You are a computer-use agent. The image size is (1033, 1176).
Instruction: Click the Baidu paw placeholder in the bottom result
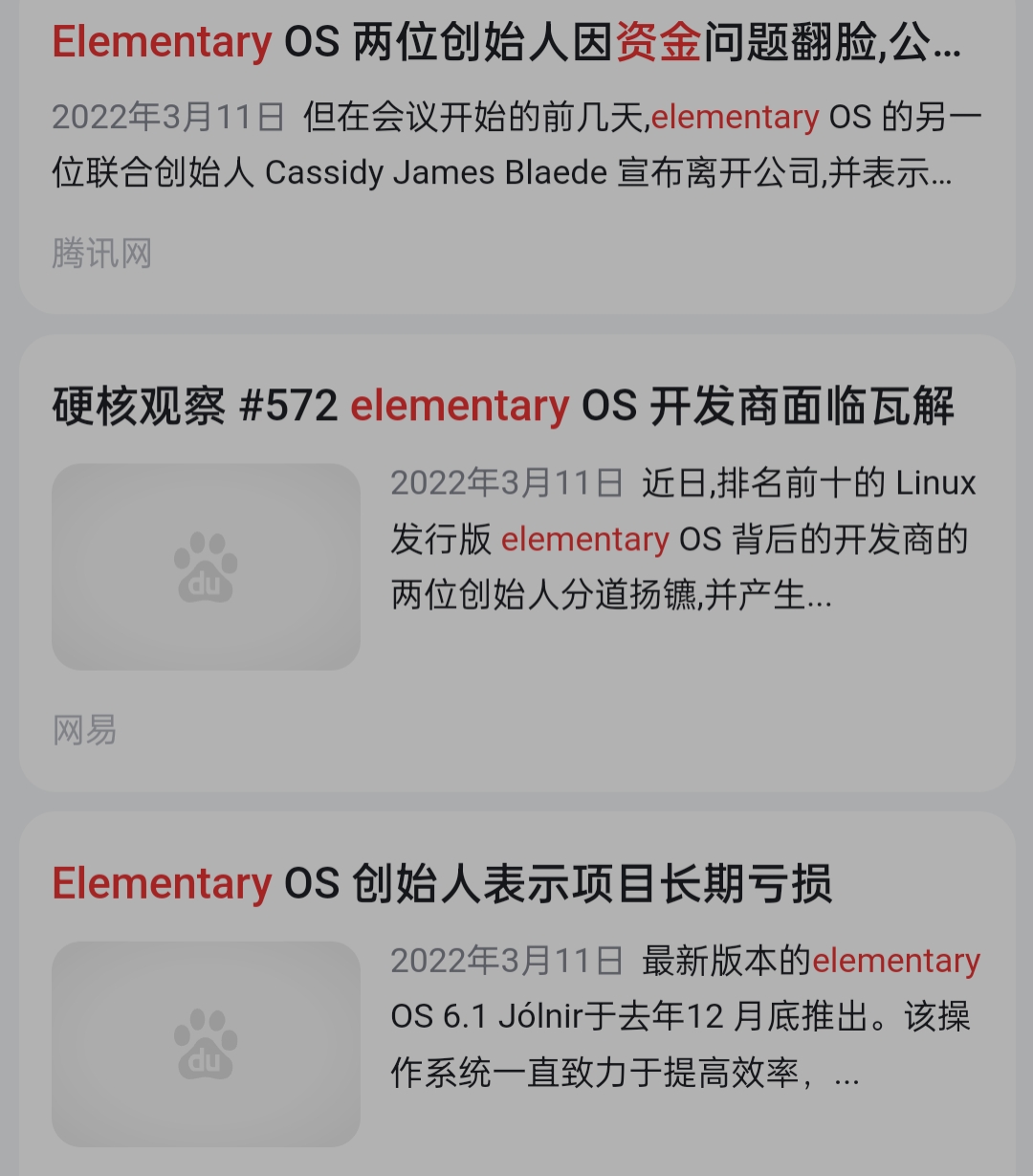pyautogui.click(x=205, y=1043)
